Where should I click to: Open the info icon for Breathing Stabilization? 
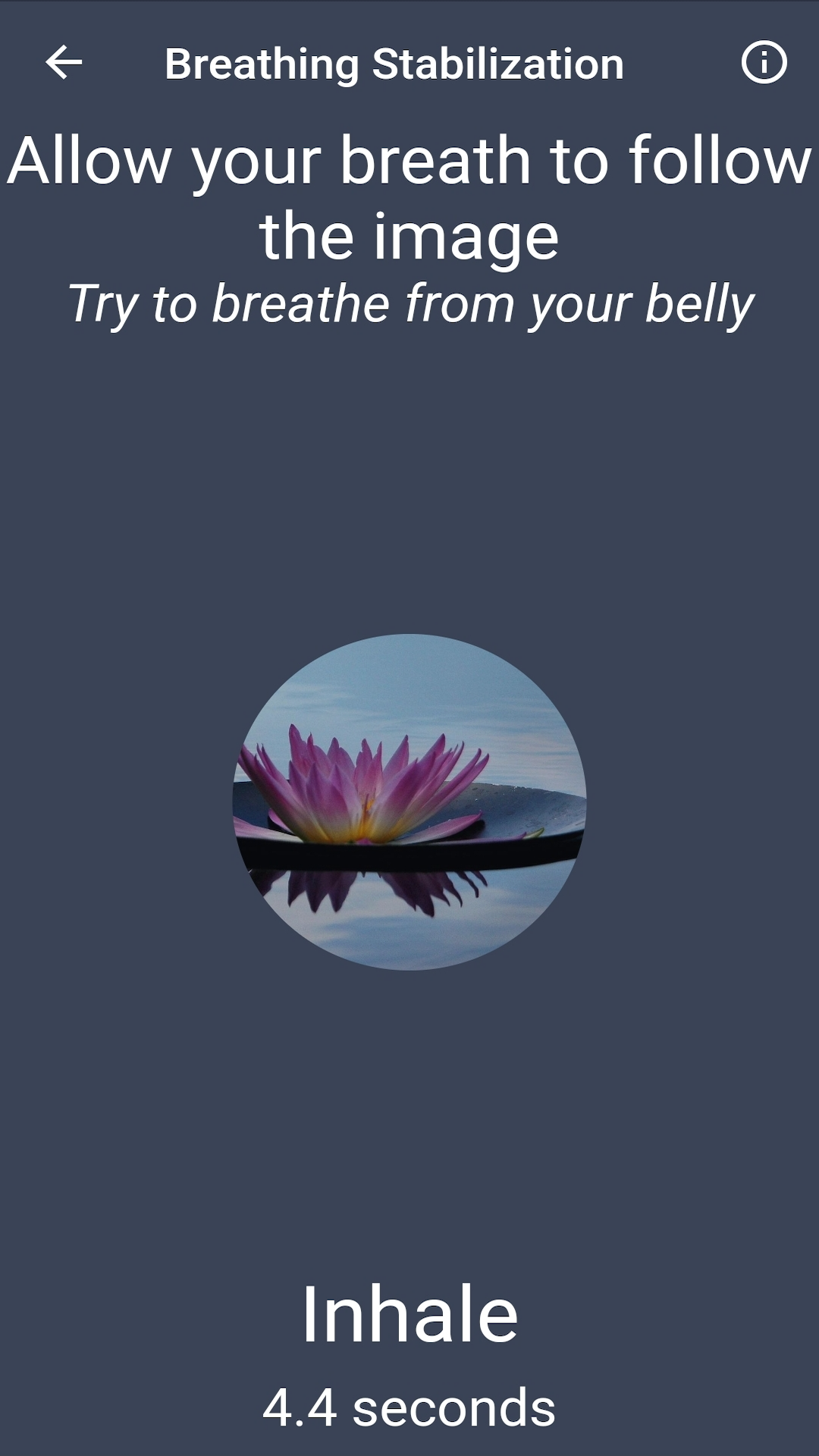(764, 62)
